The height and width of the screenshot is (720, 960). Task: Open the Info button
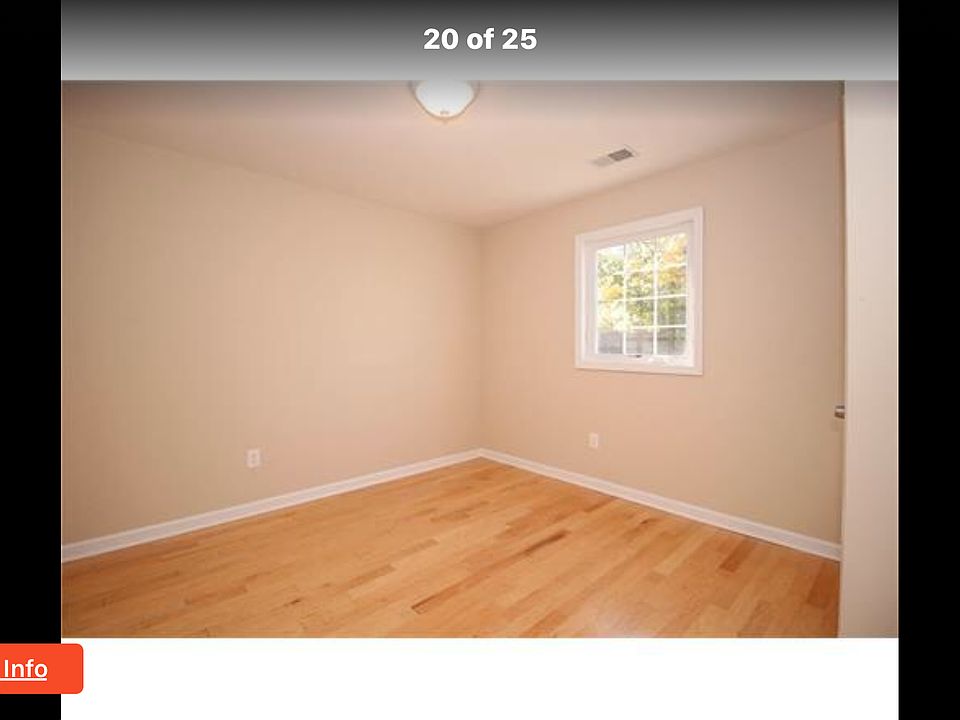[30, 669]
